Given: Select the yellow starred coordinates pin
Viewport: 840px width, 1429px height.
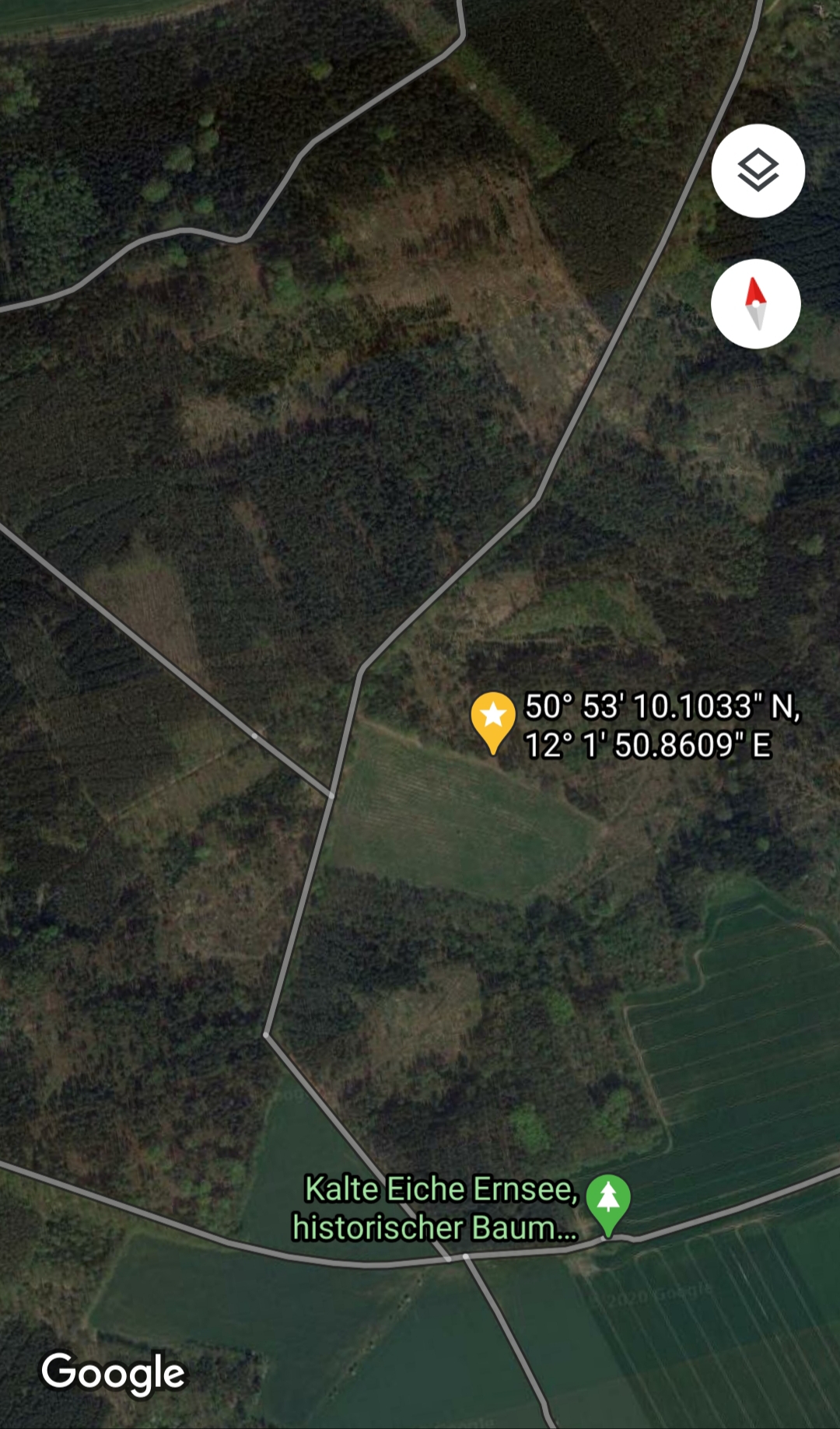Looking at the screenshot, I should coord(493,719).
